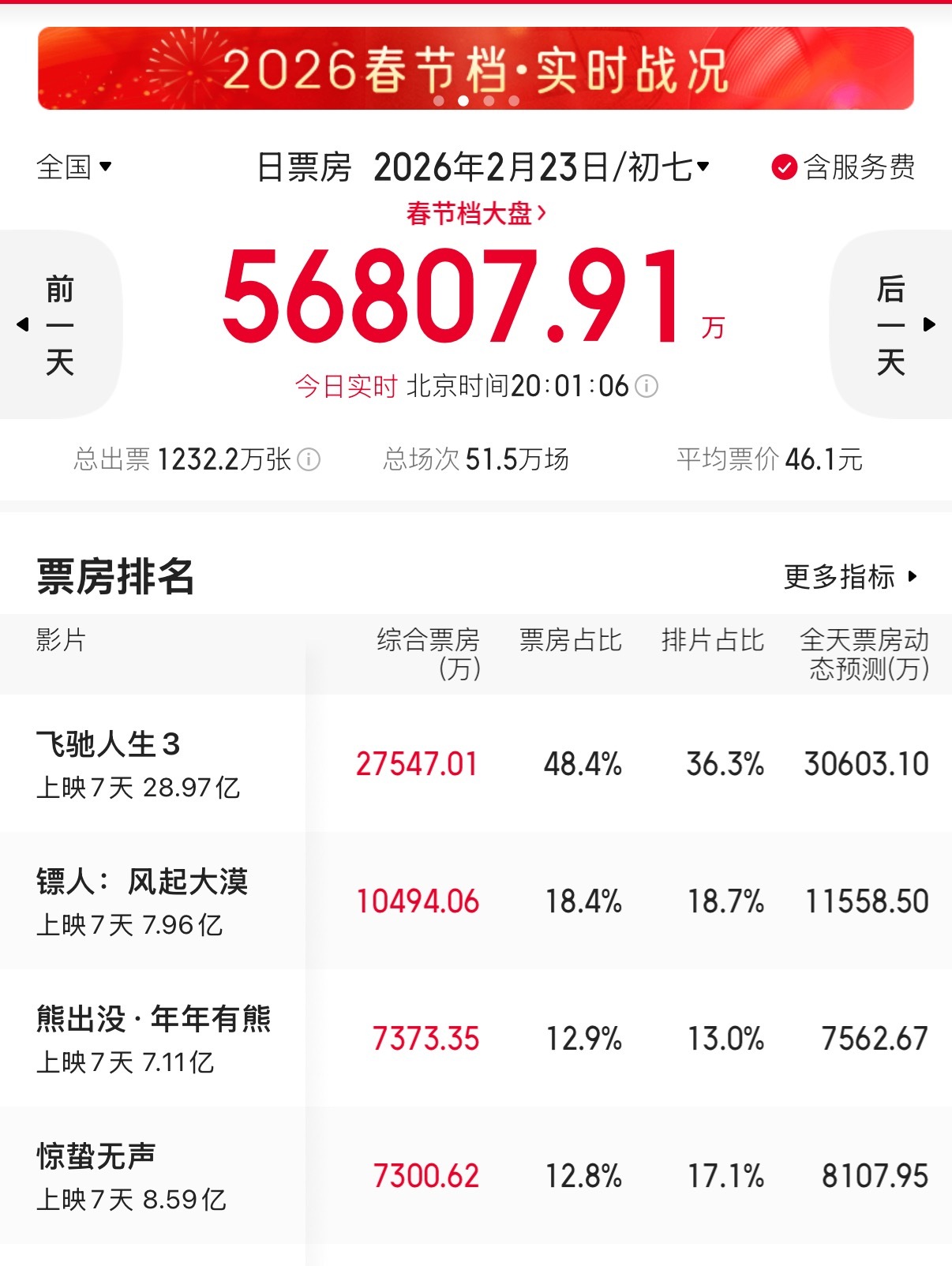
Task: Tap the third pagination dot on the banner
Action: pyautogui.click(x=489, y=100)
